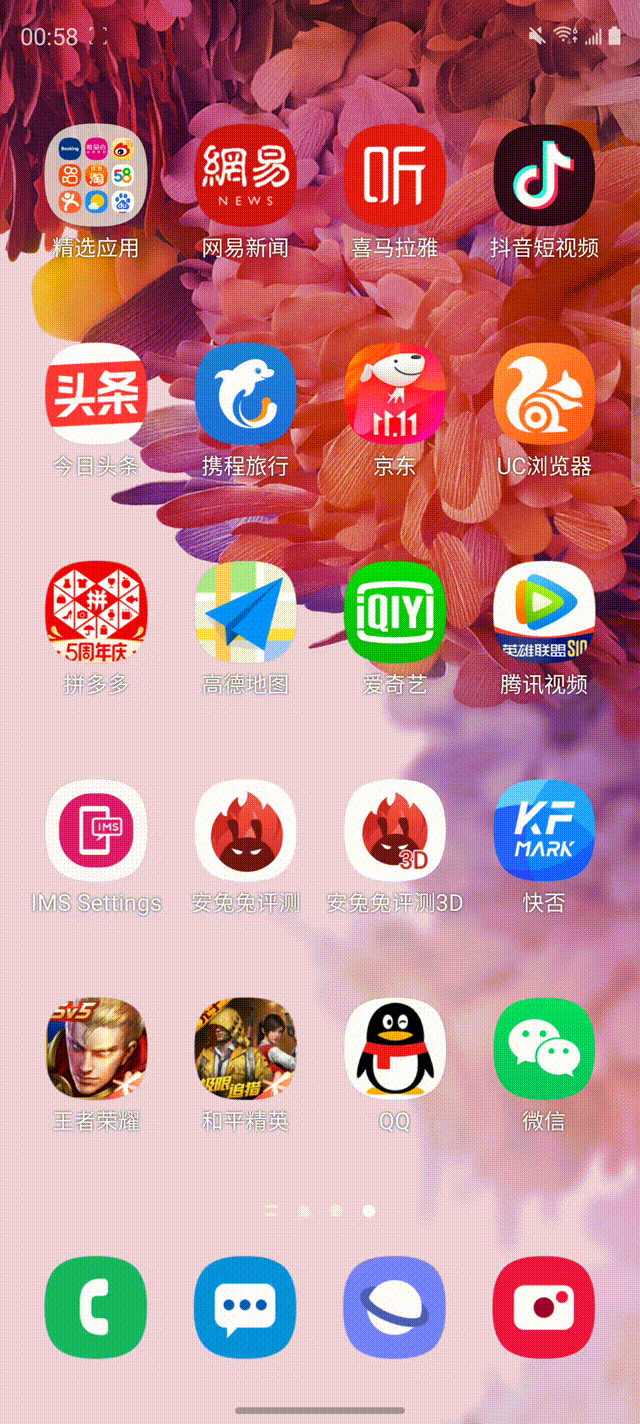
Task: Open IMS Settings
Action: coord(96,831)
